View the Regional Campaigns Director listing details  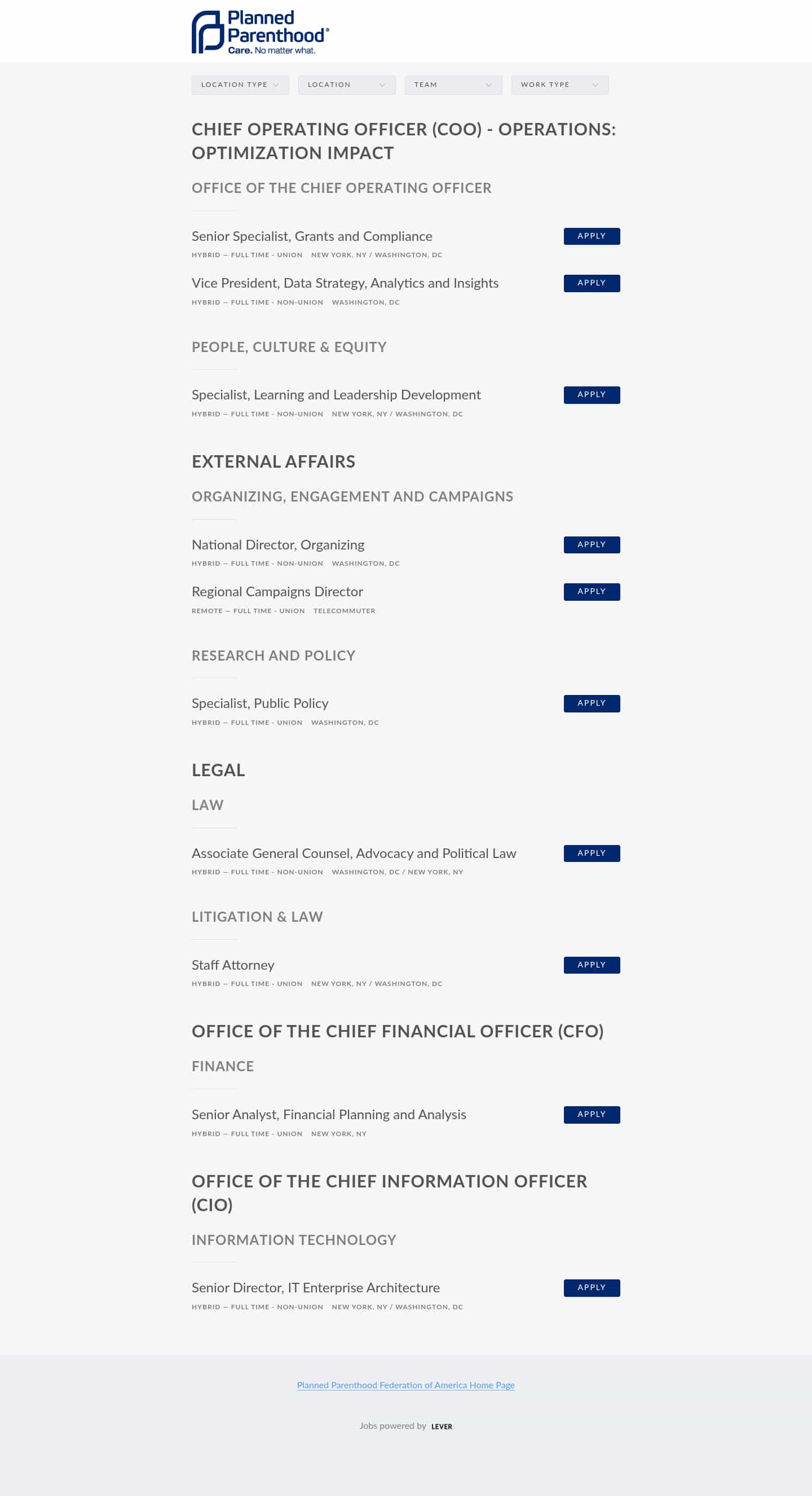(x=277, y=592)
